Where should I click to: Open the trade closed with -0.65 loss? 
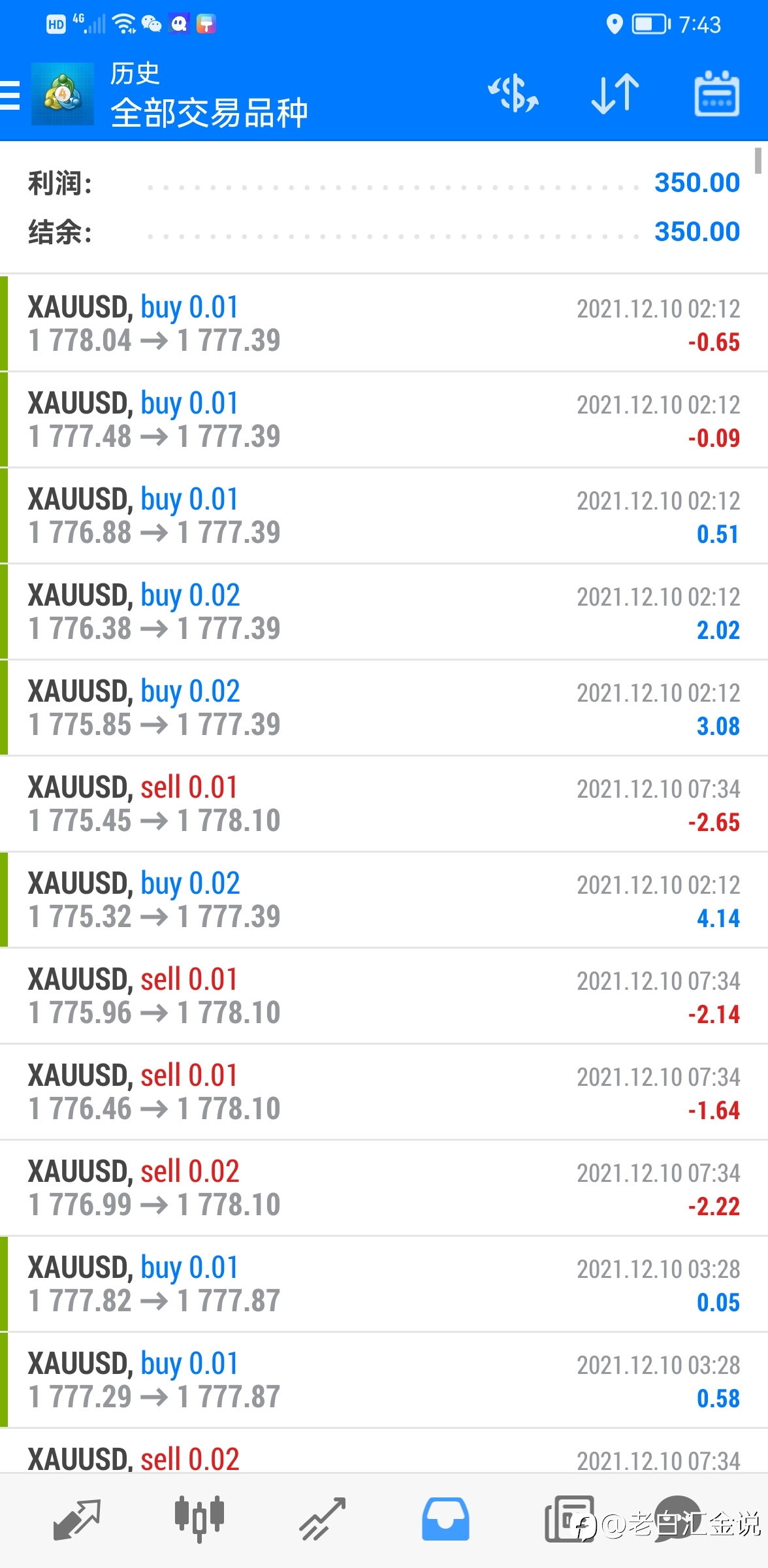[384, 323]
